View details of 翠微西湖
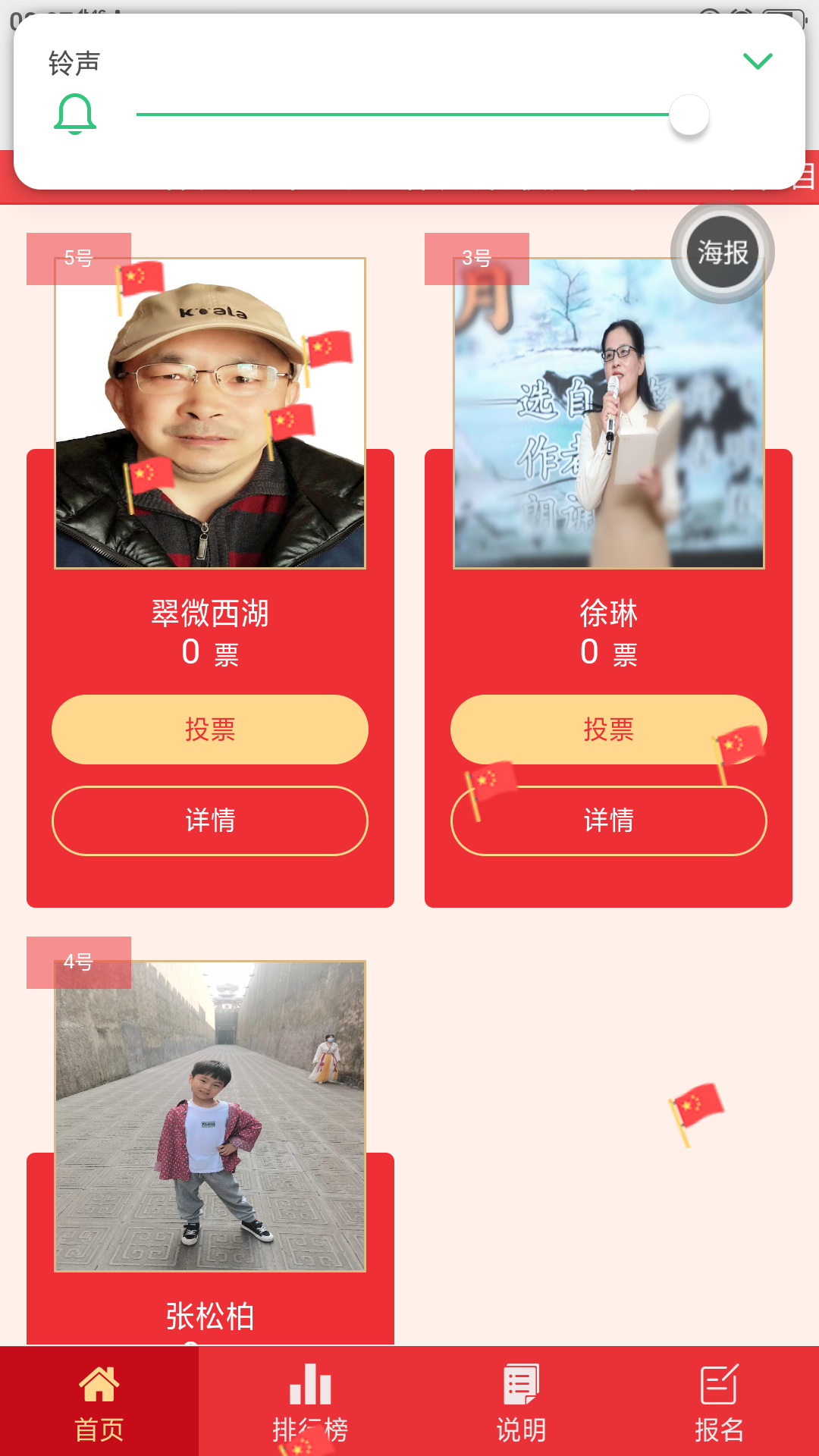Screen dimensions: 819x1456 (210, 821)
